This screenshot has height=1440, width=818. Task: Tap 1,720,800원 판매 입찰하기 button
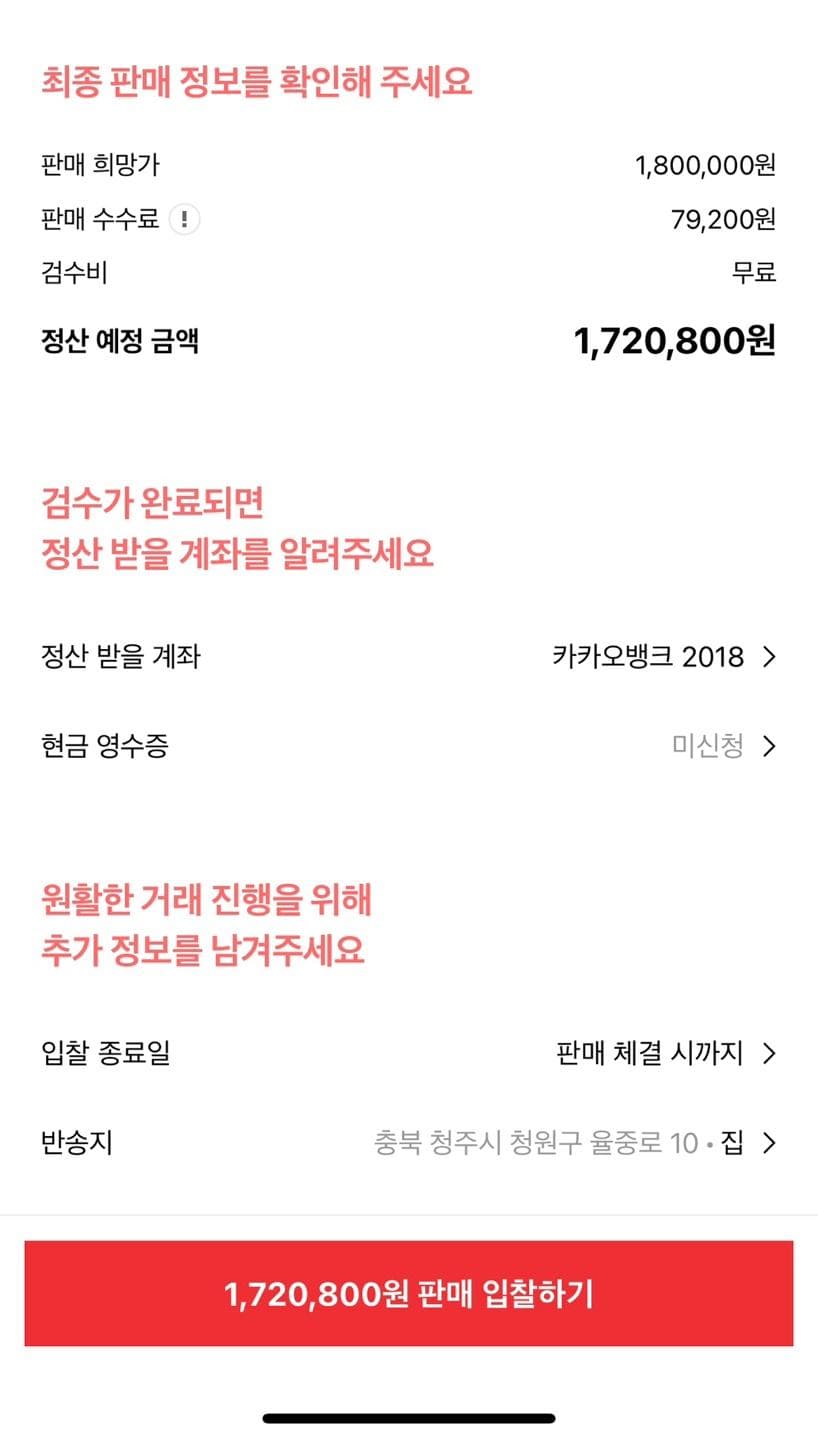pos(409,1294)
